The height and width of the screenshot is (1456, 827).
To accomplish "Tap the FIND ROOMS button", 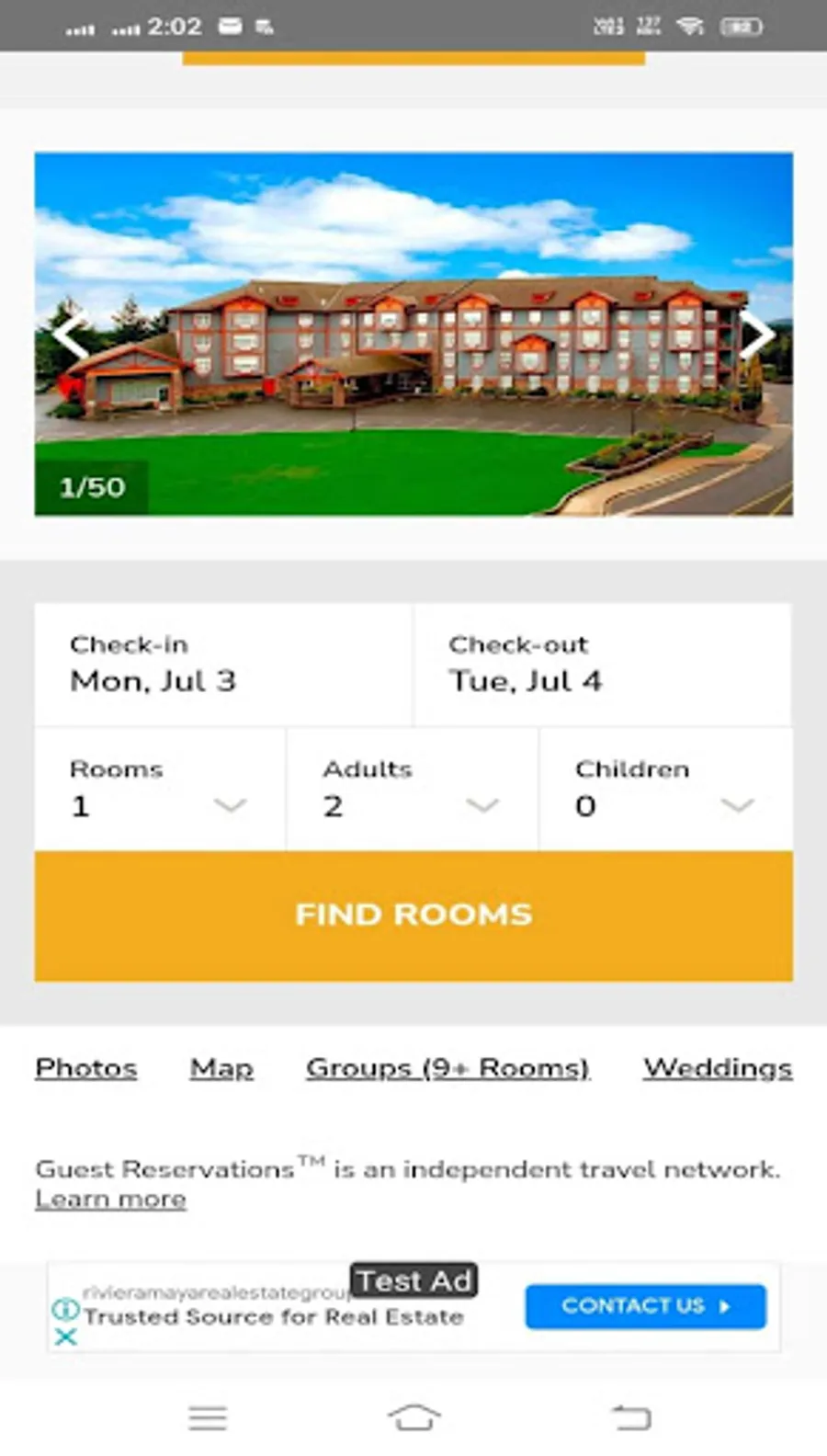I will point(413,916).
